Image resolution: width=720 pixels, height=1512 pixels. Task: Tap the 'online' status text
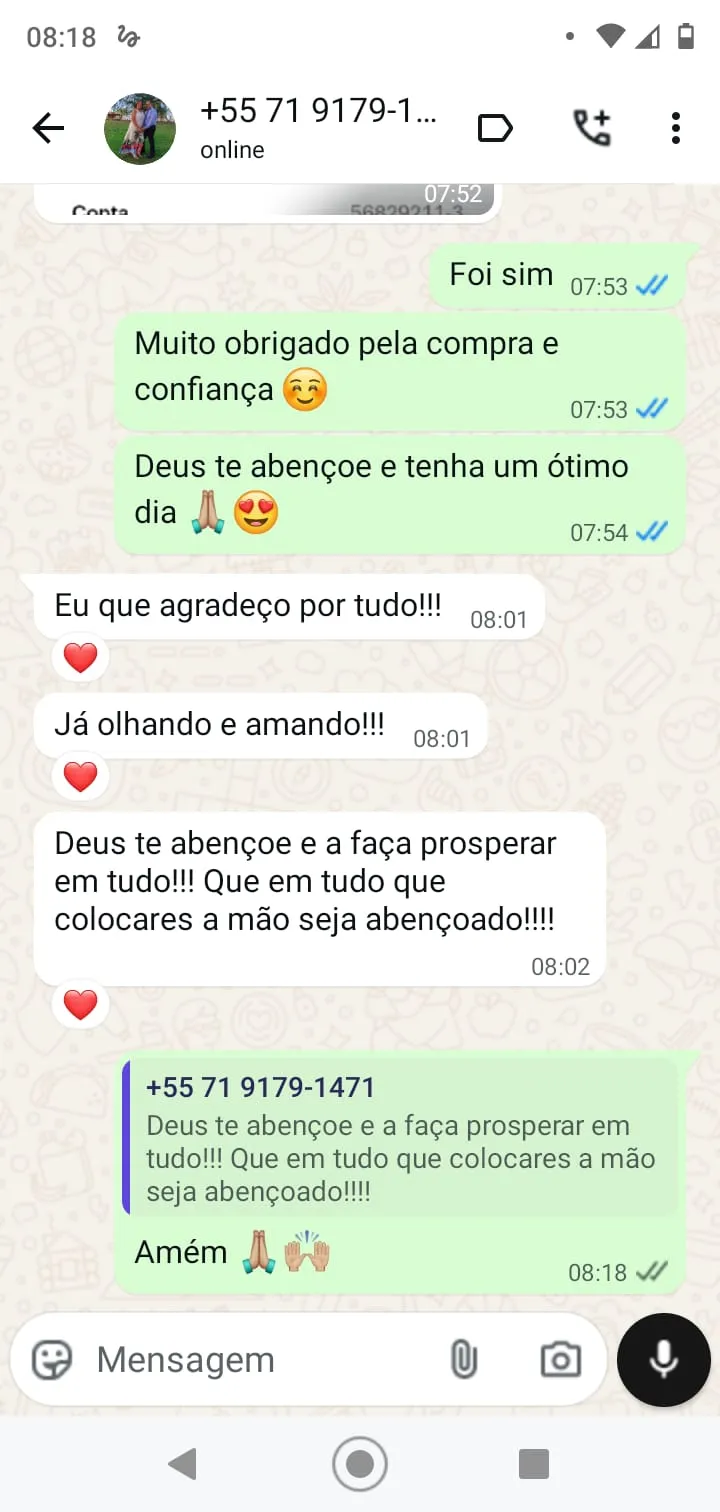(232, 151)
